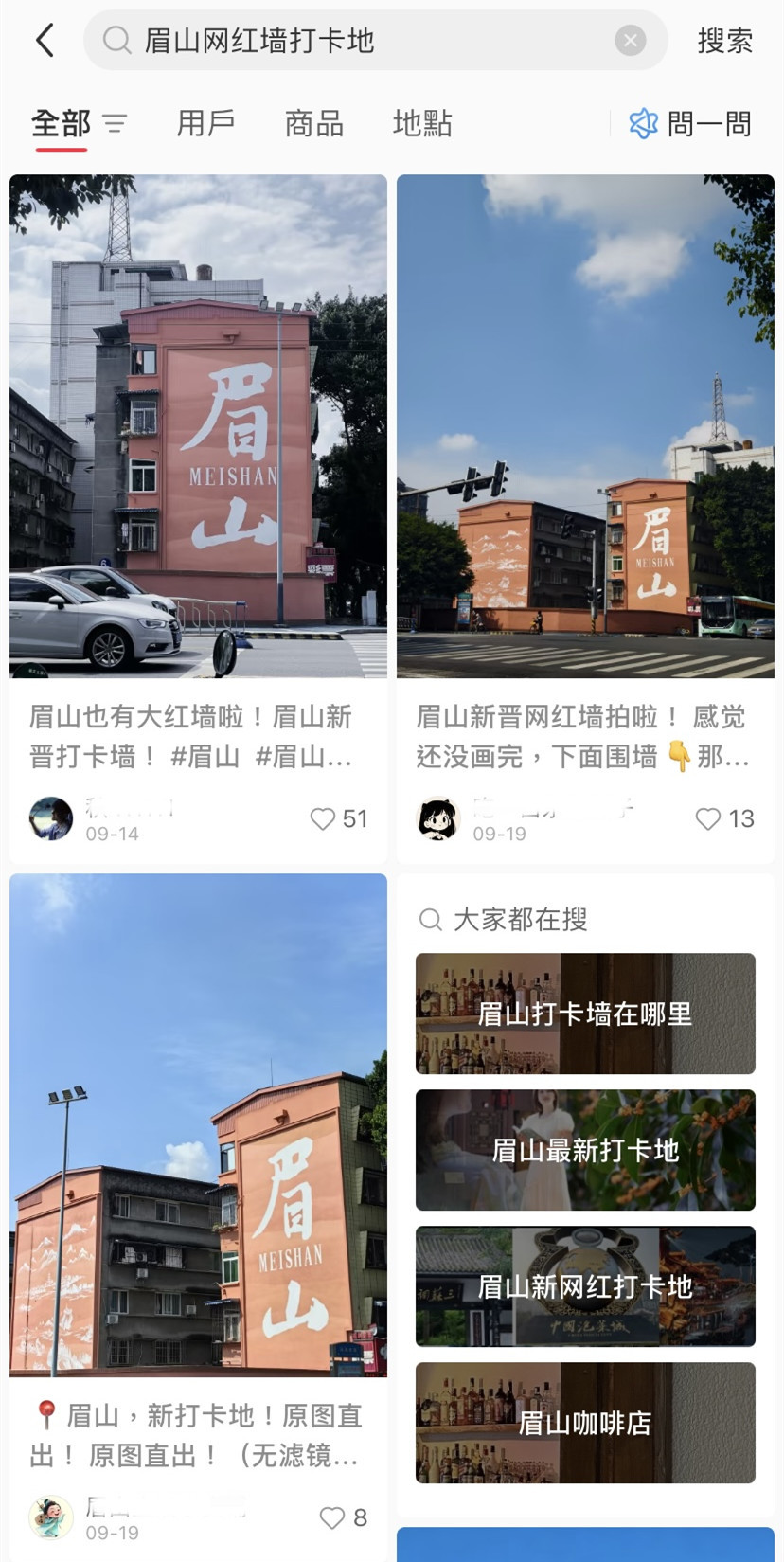Choose suggested search 眉山新网红打卡地
This screenshot has height=1562, width=784.
(585, 1286)
